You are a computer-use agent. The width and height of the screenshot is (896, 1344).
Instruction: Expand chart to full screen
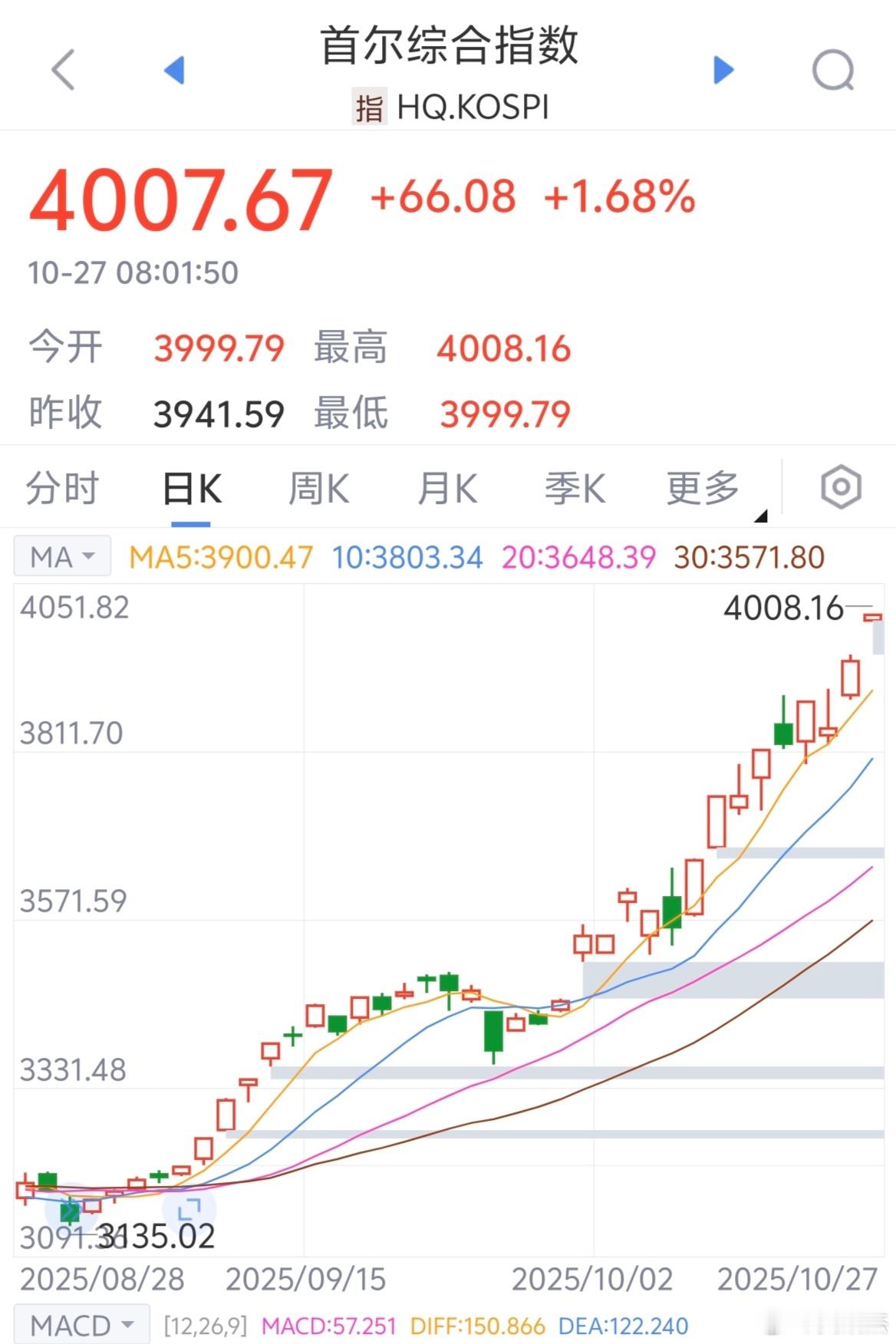(x=189, y=1210)
